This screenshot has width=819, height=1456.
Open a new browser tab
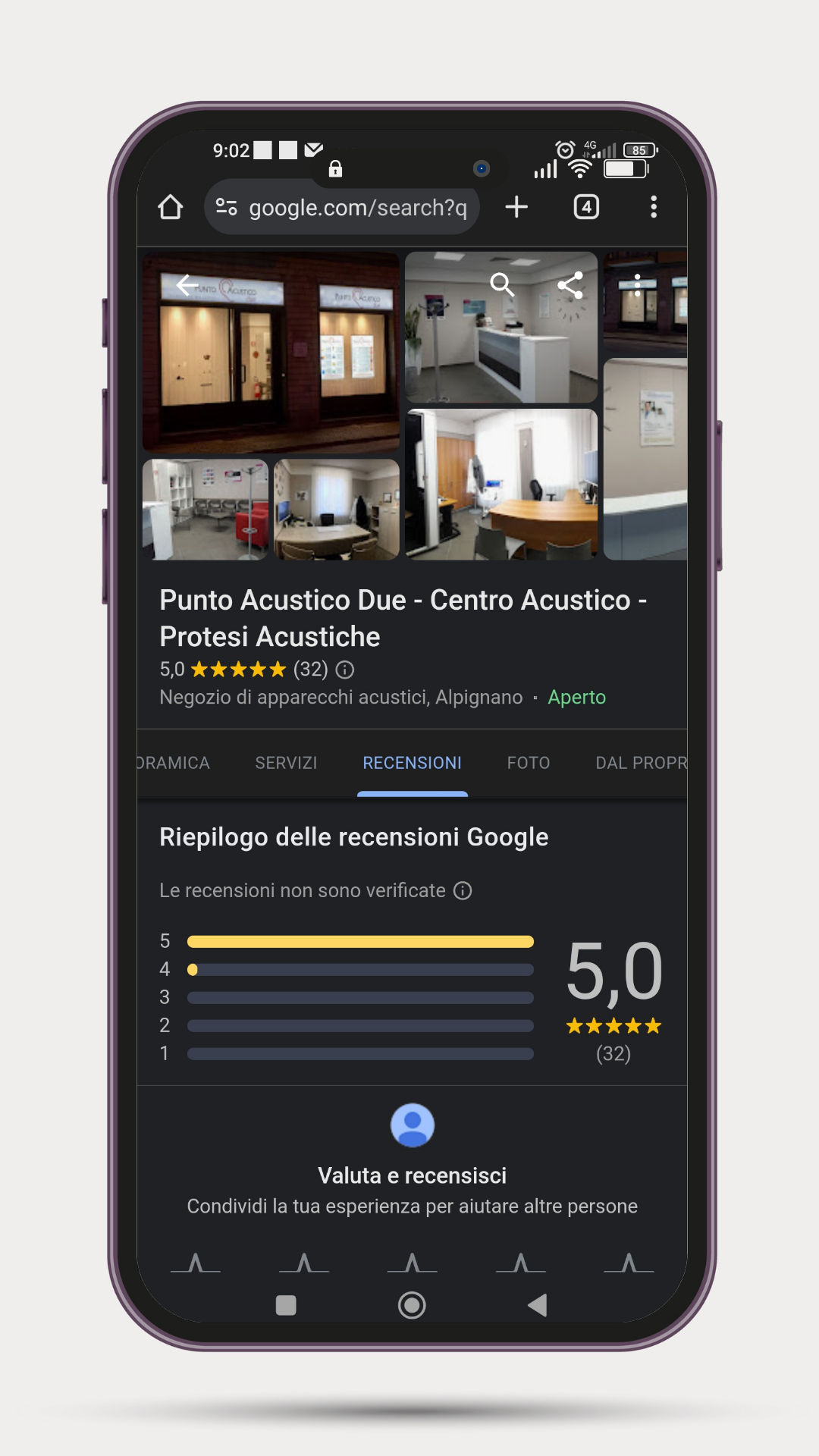pyautogui.click(x=516, y=207)
